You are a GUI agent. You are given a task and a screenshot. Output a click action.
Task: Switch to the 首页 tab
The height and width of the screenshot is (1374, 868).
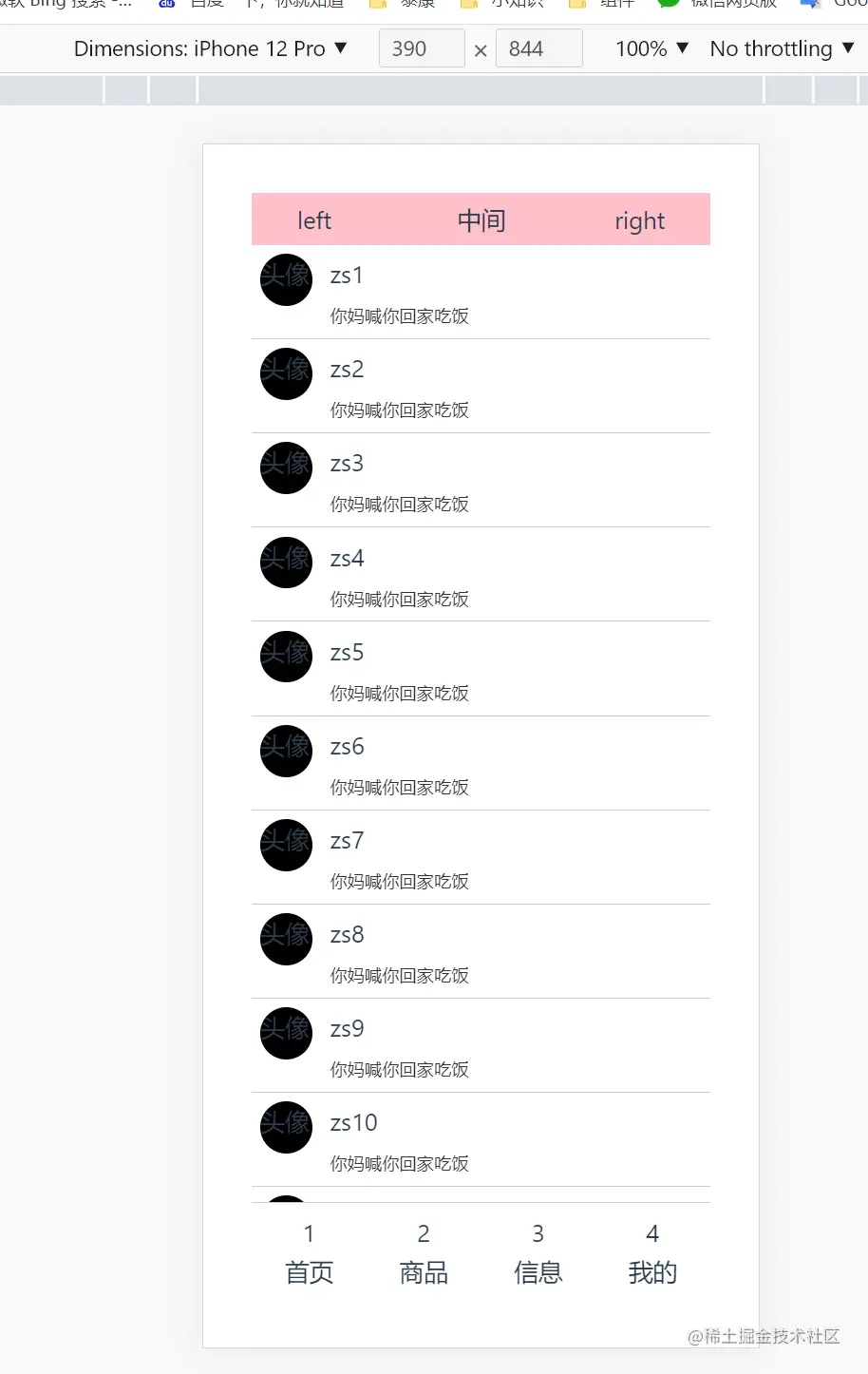309,1254
